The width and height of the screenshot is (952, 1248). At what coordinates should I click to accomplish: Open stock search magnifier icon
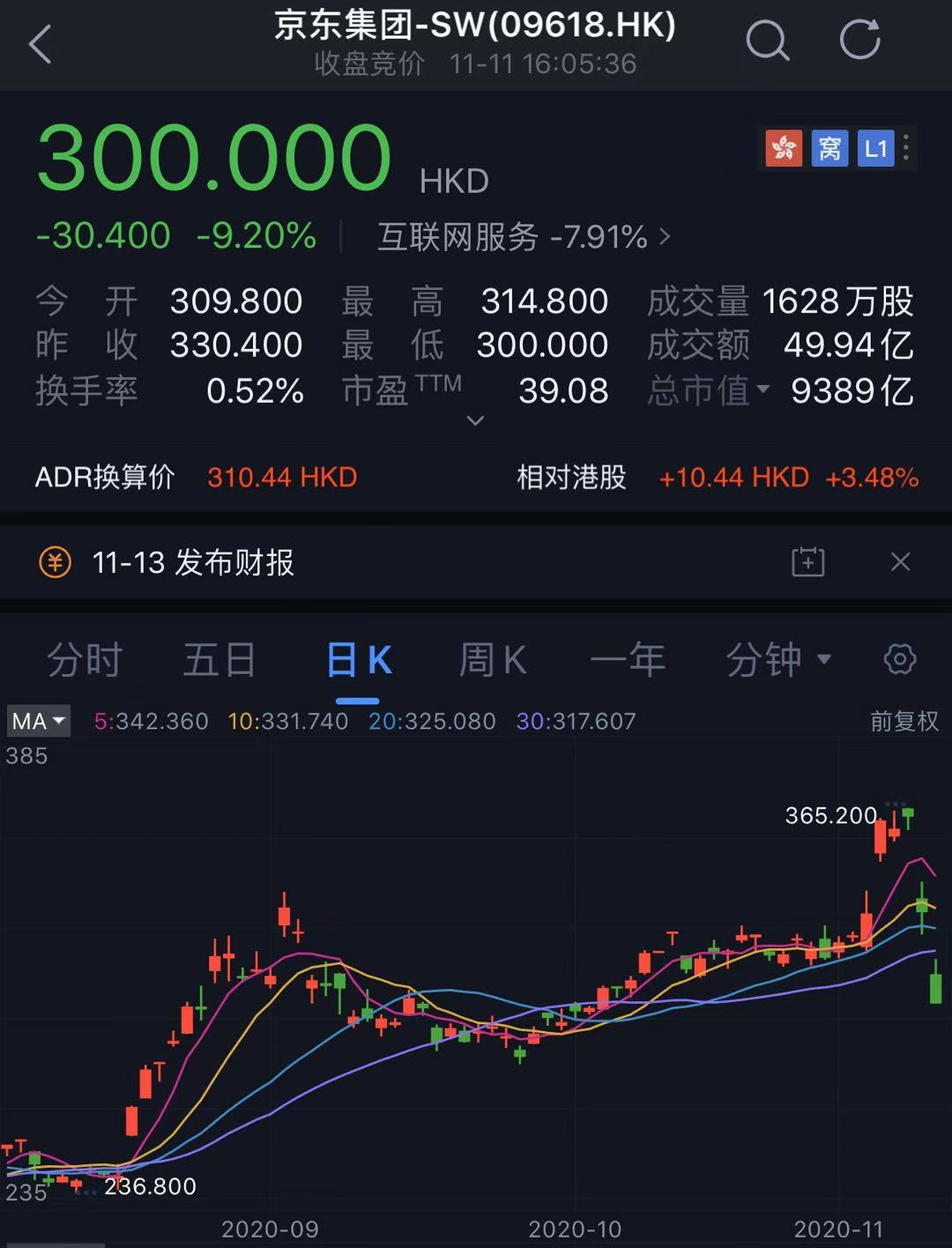[x=767, y=41]
